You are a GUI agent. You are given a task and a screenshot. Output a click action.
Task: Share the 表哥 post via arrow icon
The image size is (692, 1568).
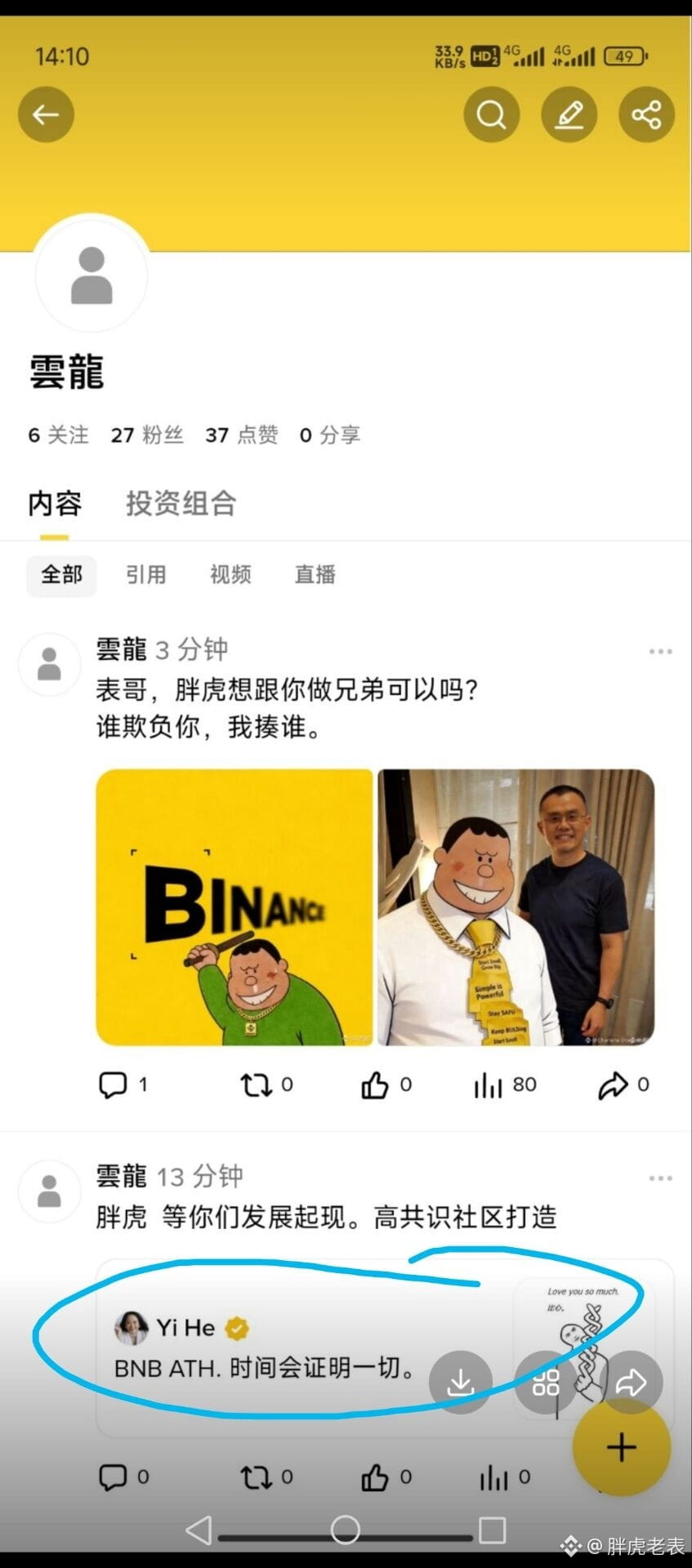(613, 1085)
